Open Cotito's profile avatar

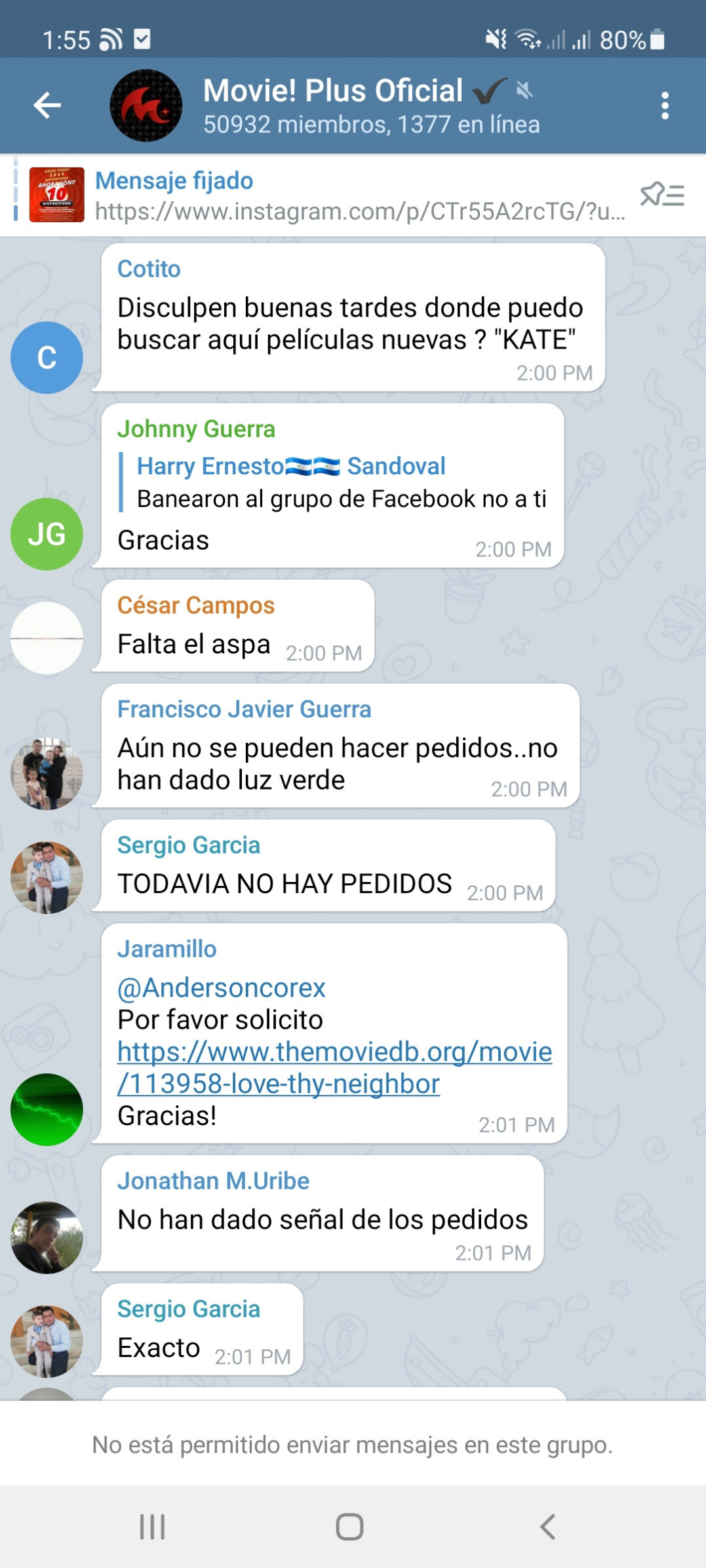coord(47,358)
